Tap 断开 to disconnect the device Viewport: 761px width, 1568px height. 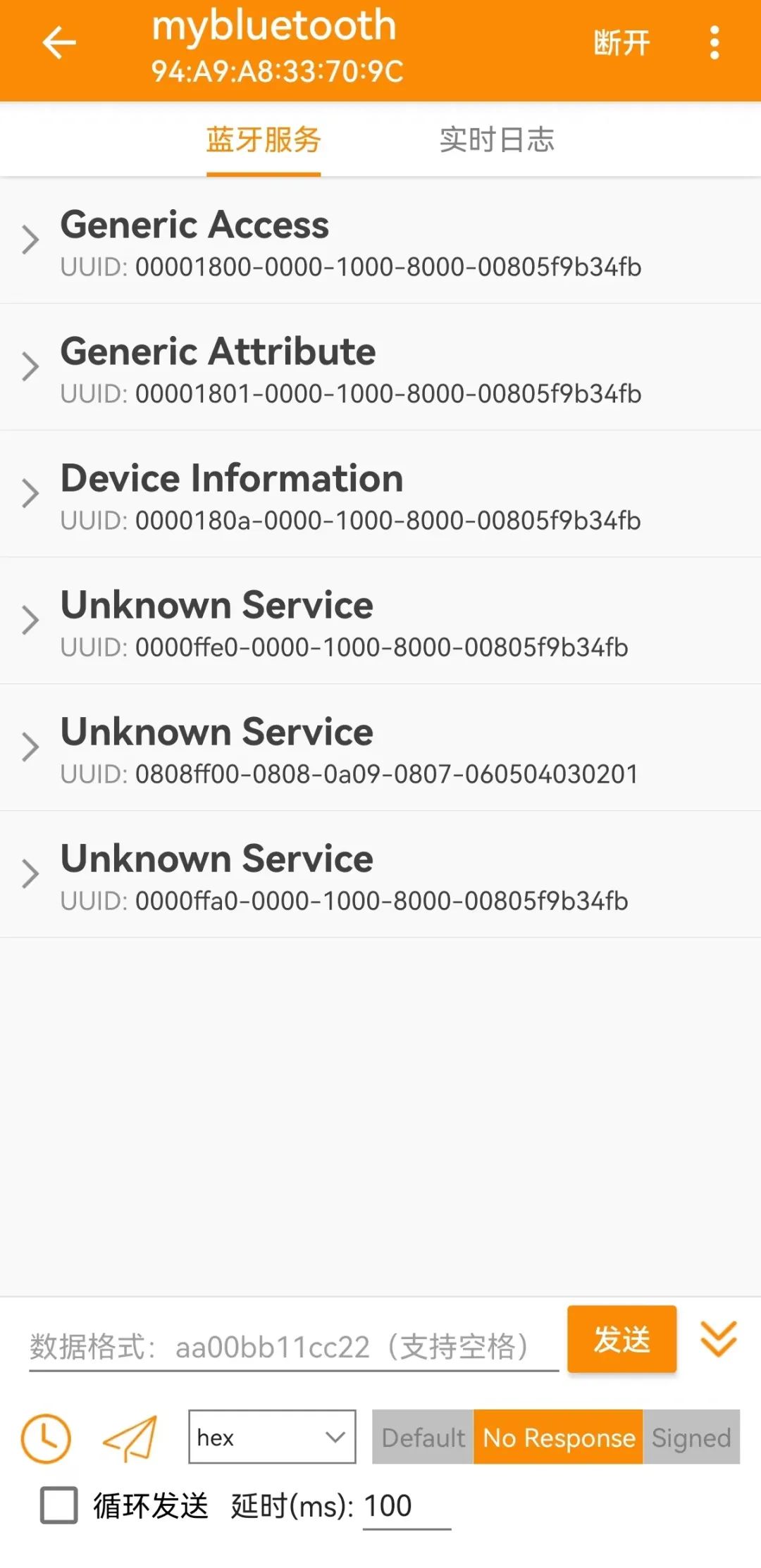coord(621,44)
